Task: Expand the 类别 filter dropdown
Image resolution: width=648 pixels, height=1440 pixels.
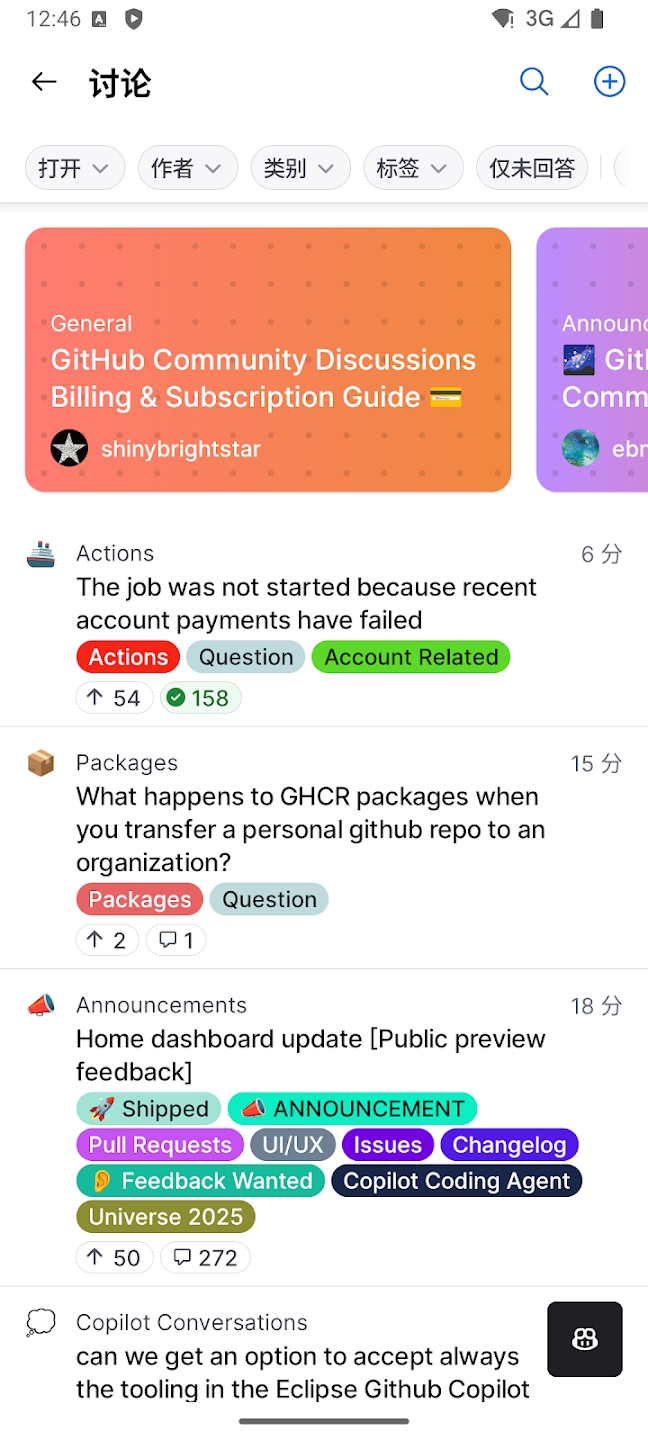Action: pos(300,168)
